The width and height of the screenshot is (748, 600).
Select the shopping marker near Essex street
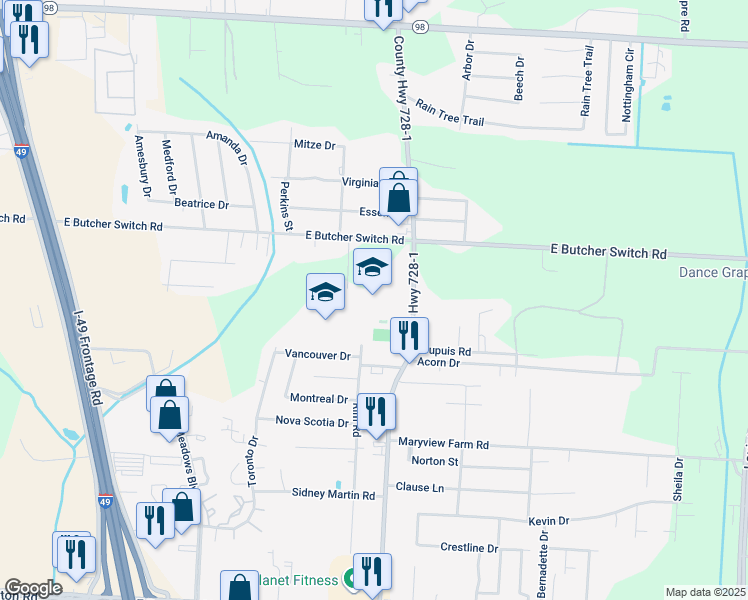398,201
